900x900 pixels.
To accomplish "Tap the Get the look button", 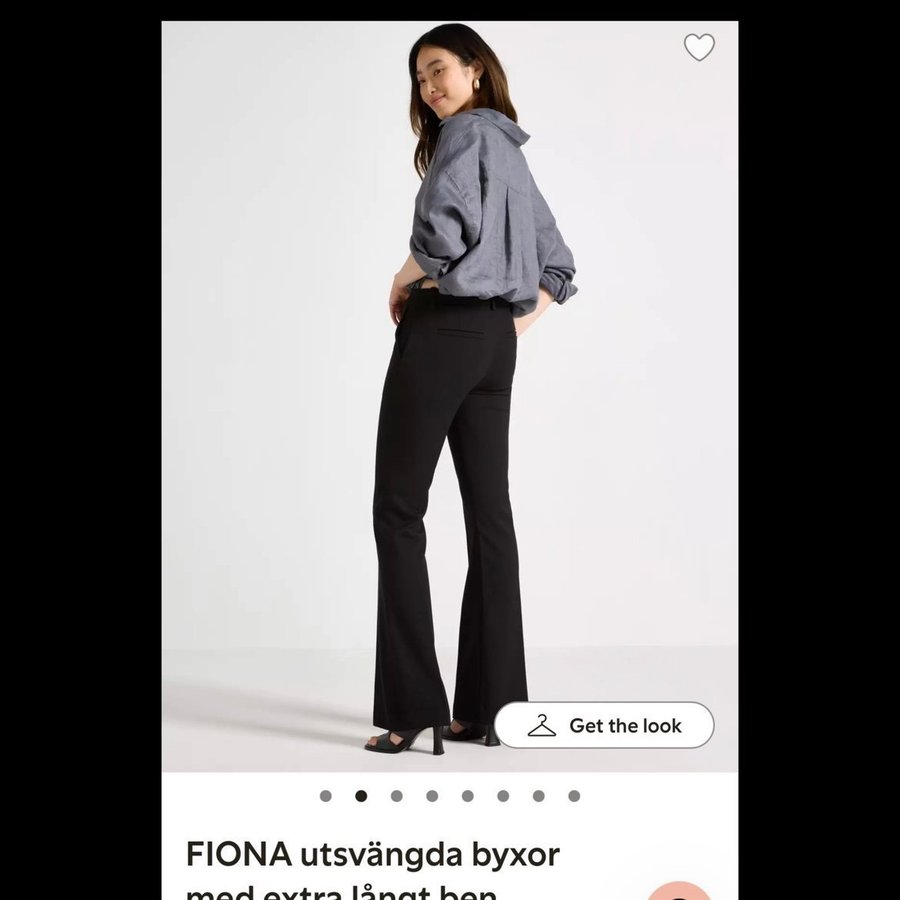I will [604, 725].
